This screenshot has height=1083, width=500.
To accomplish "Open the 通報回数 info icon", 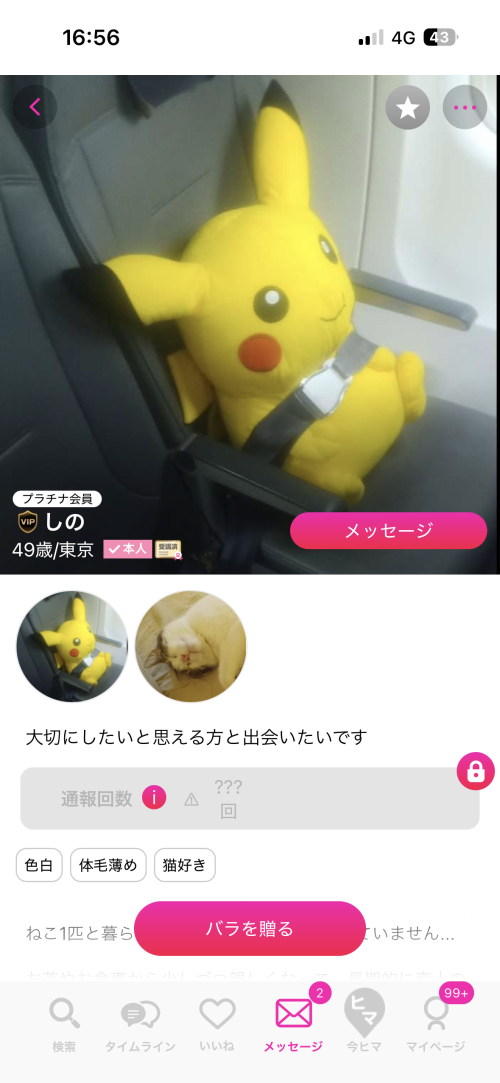I will [x=154, y=798].
